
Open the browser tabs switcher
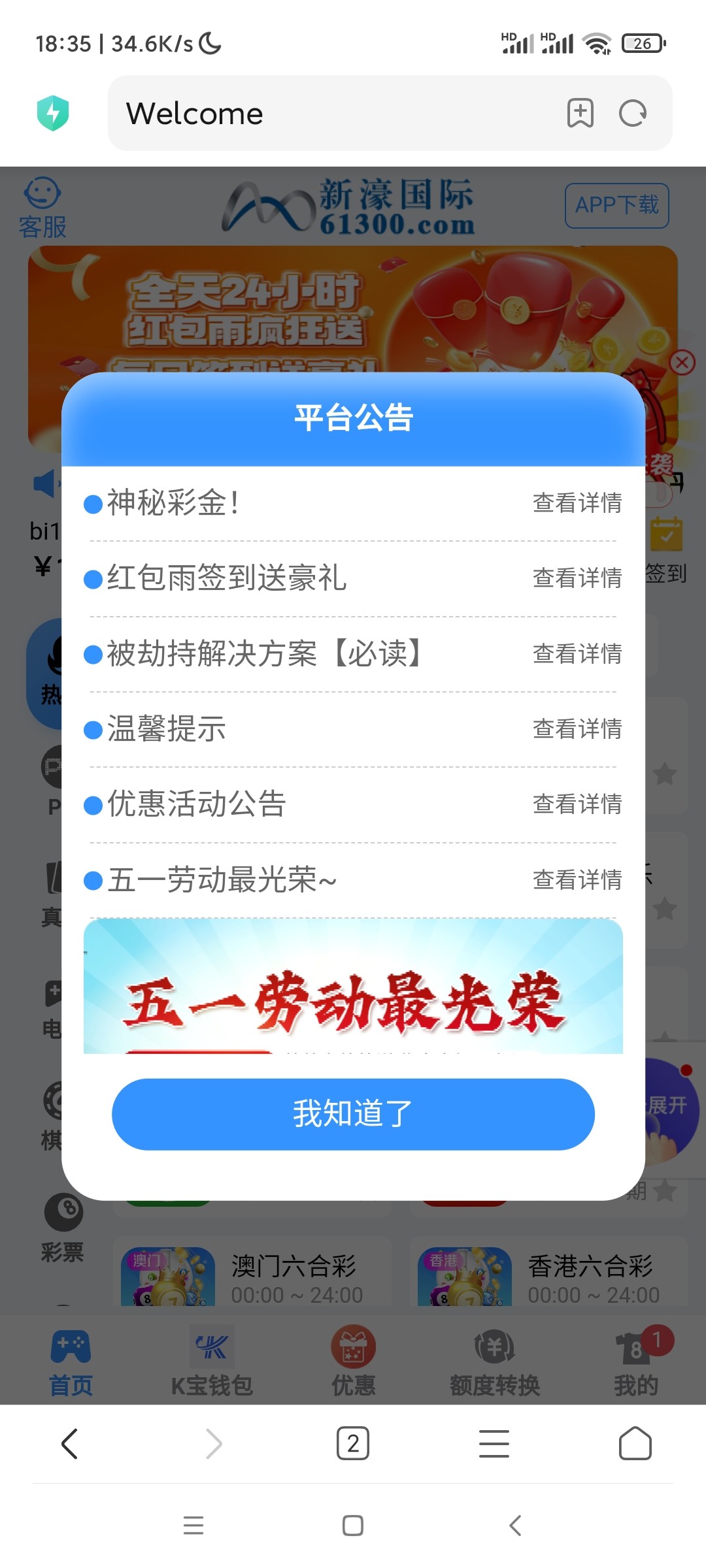(353, 1444)
